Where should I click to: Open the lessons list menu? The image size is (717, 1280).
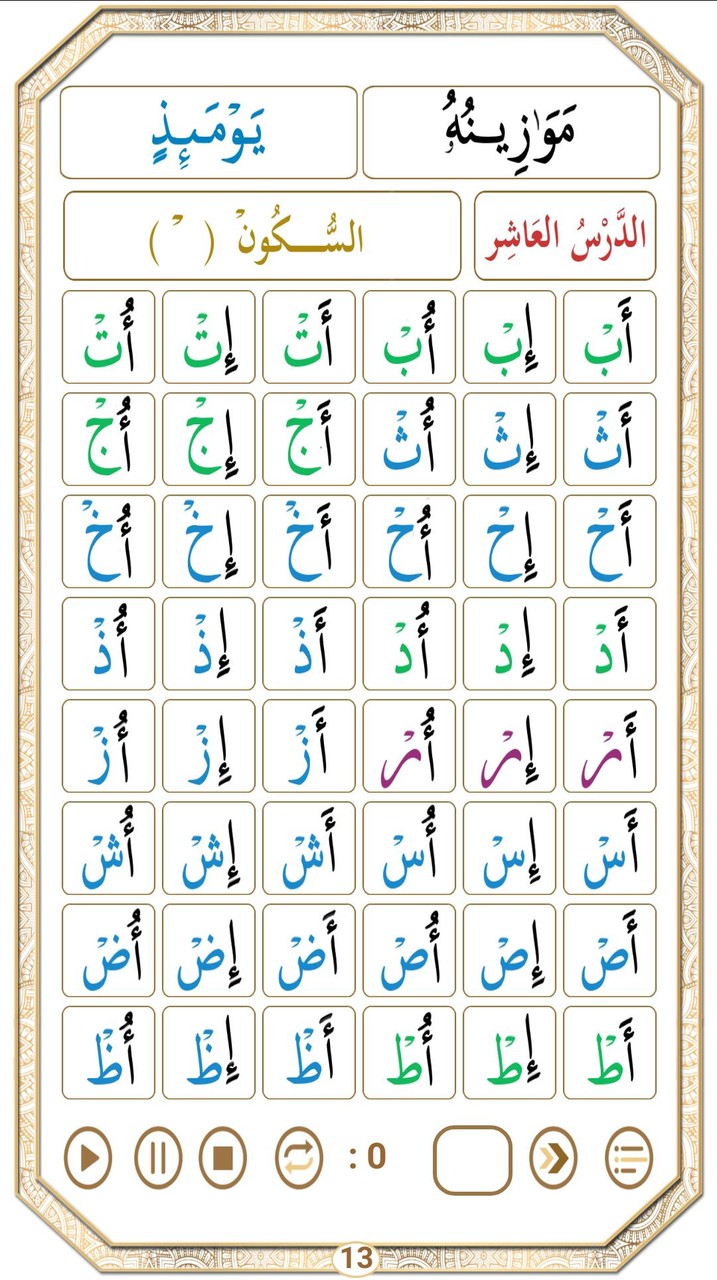pyautogui.click(x=630, y=1159)
